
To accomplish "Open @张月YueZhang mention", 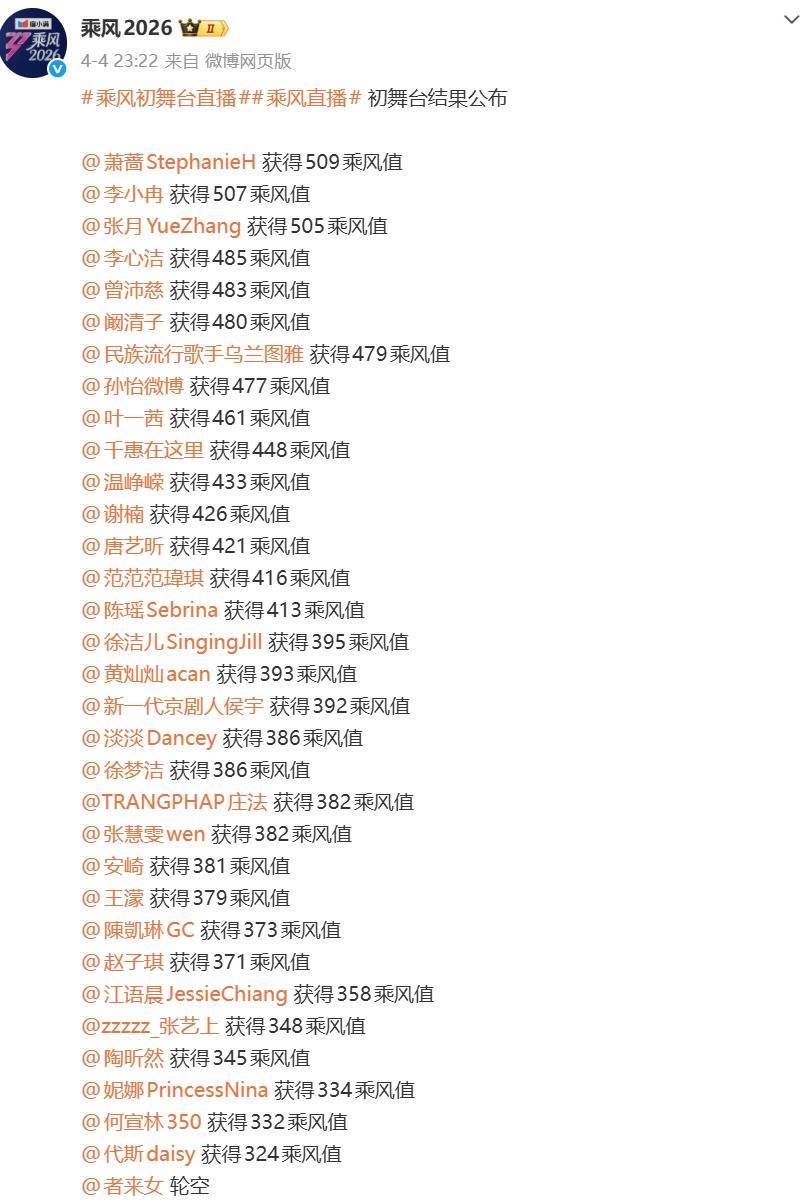I will point(161,226).
